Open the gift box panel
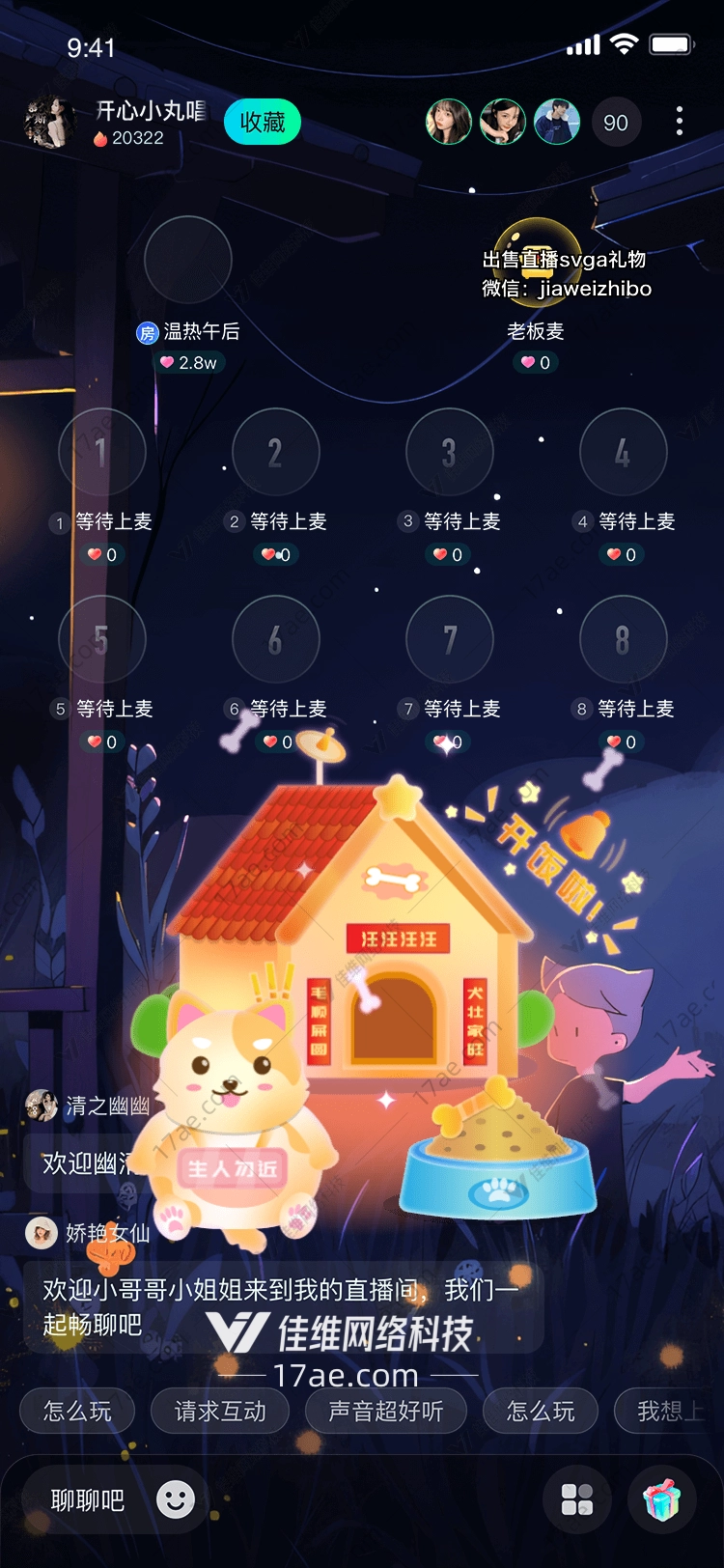Screen dimensions: 724x1568 [662, 1499]
